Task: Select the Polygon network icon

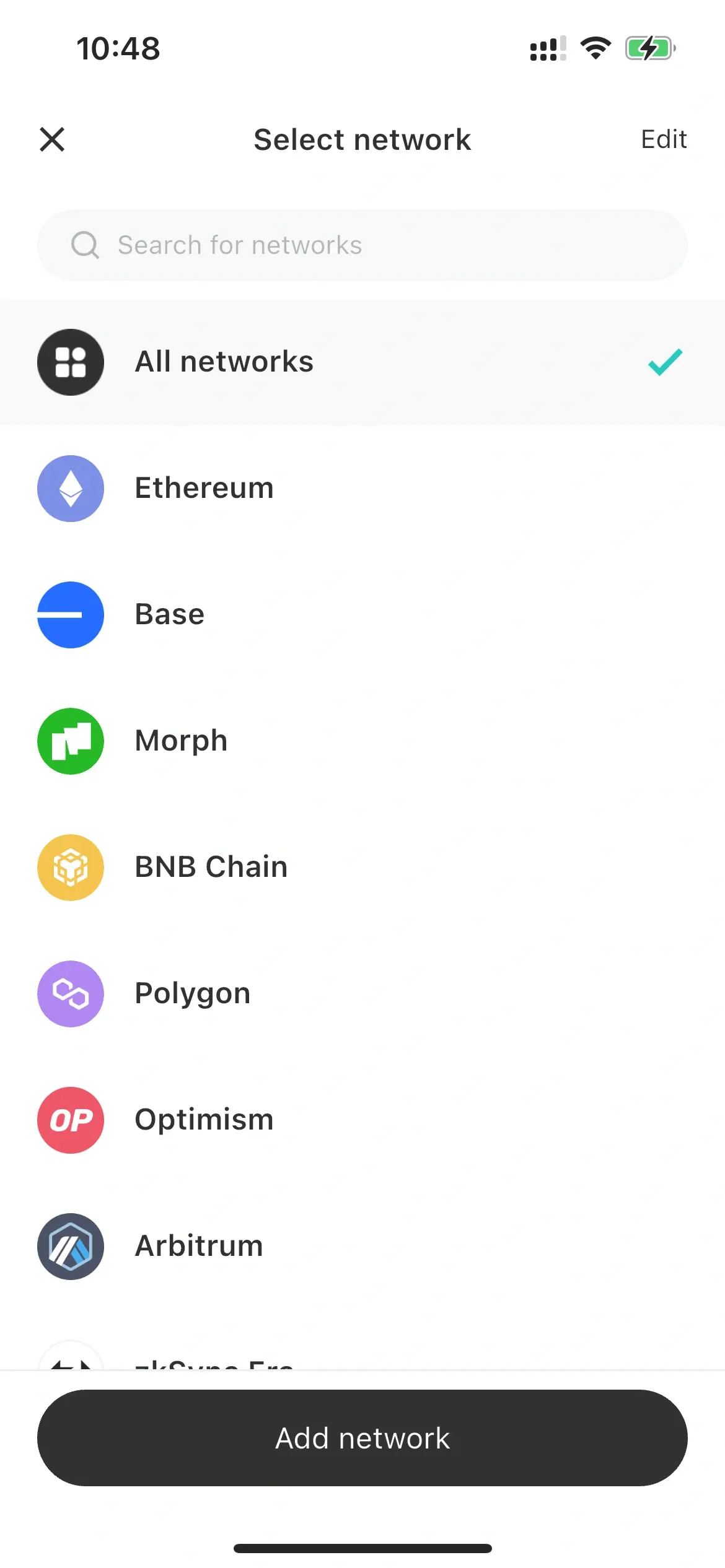Action: (70, 993)
